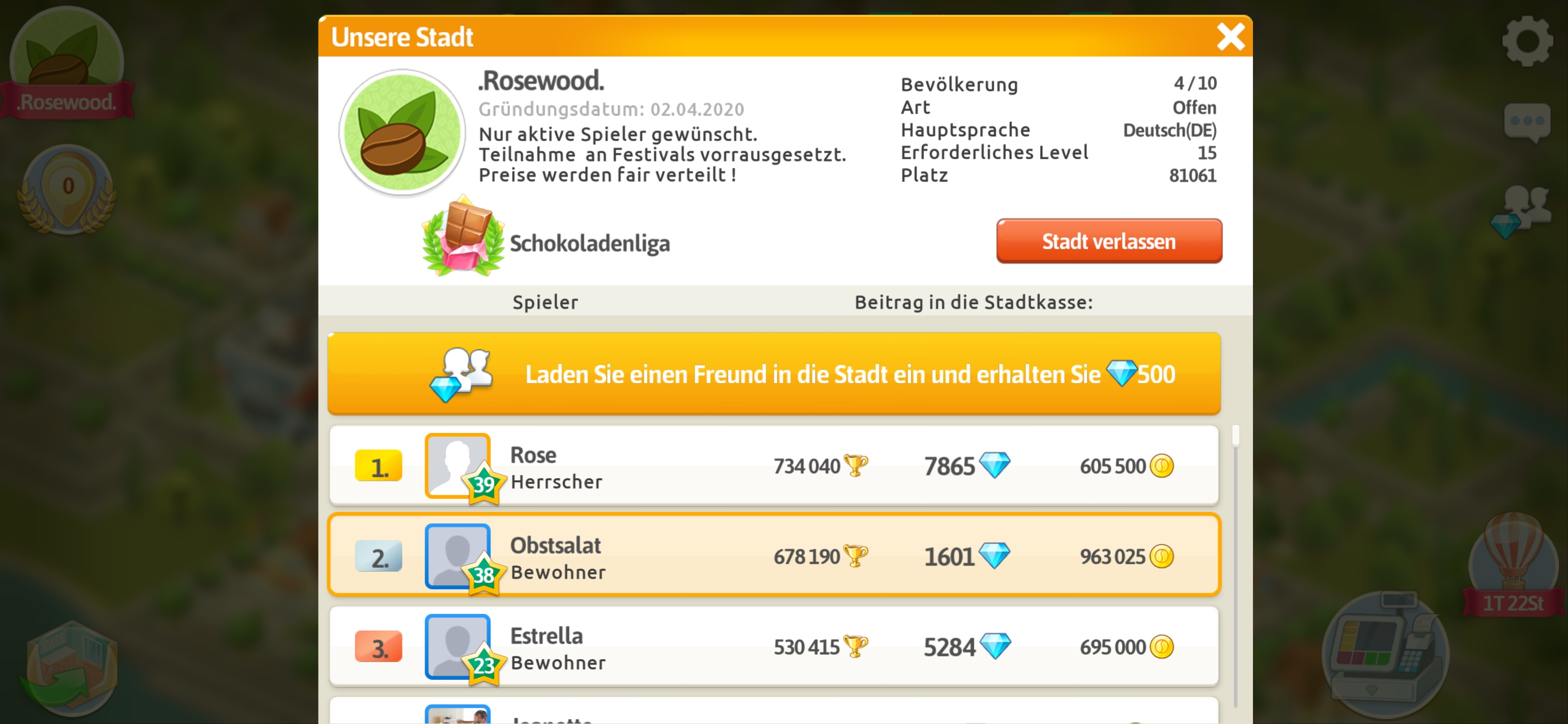Open the chat bubble icon
Viewport: 1568px width, 724px height.
[1526, 122]
